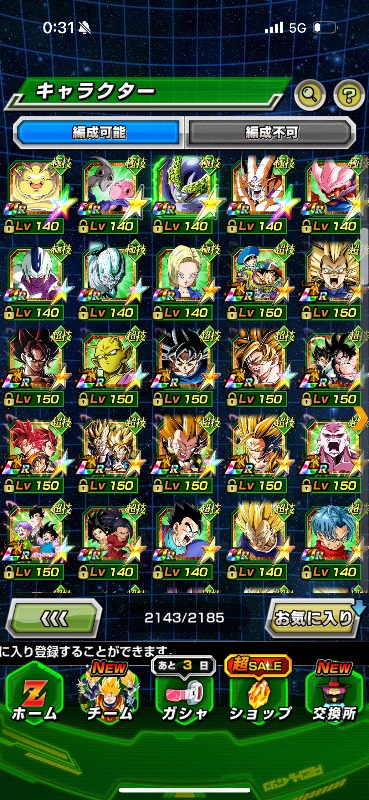Tap the orange arrow at the right edge

[362, 418]
